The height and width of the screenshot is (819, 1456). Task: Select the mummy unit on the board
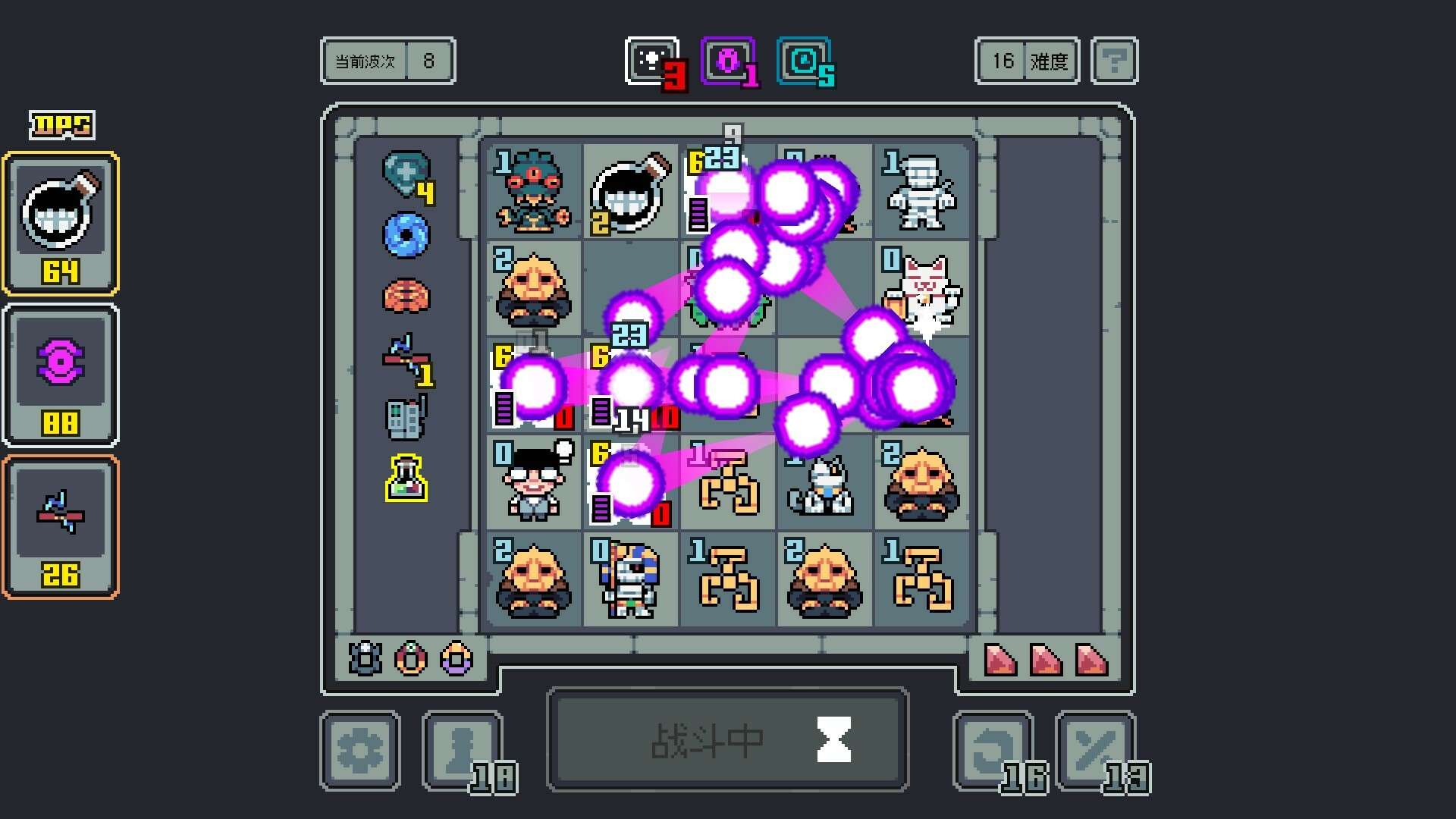(x=921, y=193)
